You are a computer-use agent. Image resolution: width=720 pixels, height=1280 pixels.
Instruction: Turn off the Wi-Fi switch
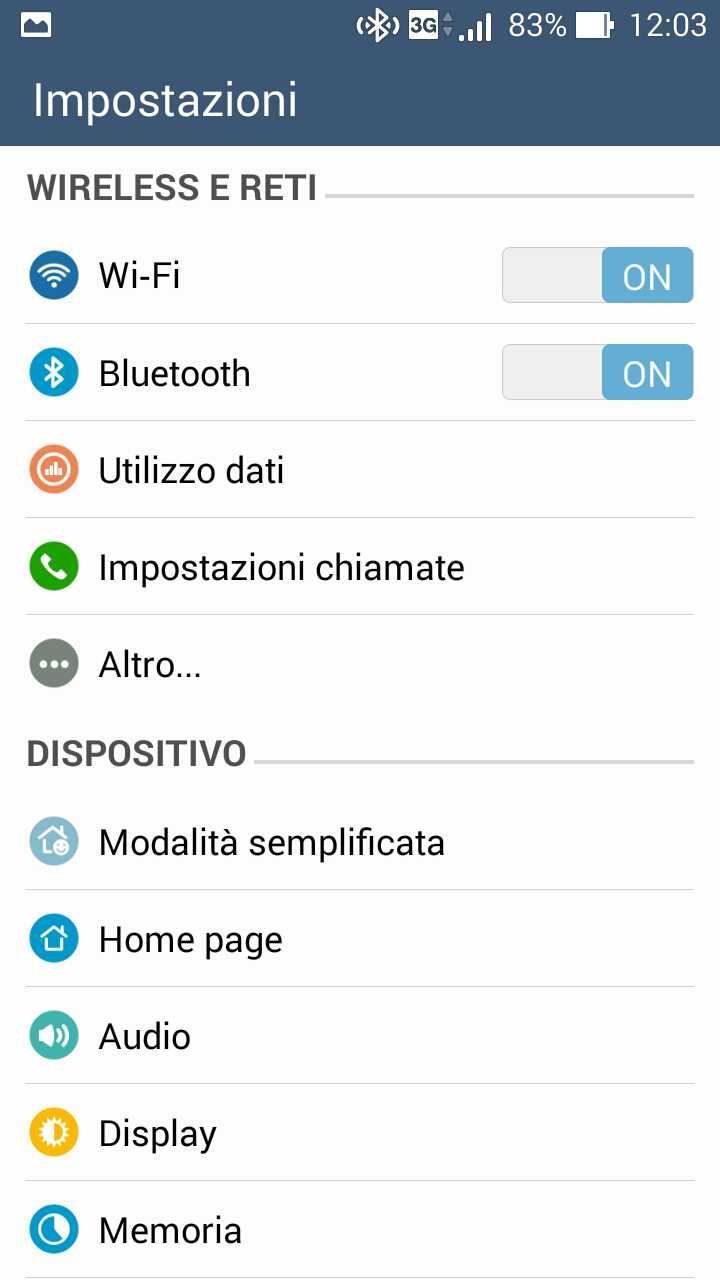pos(597,275)
